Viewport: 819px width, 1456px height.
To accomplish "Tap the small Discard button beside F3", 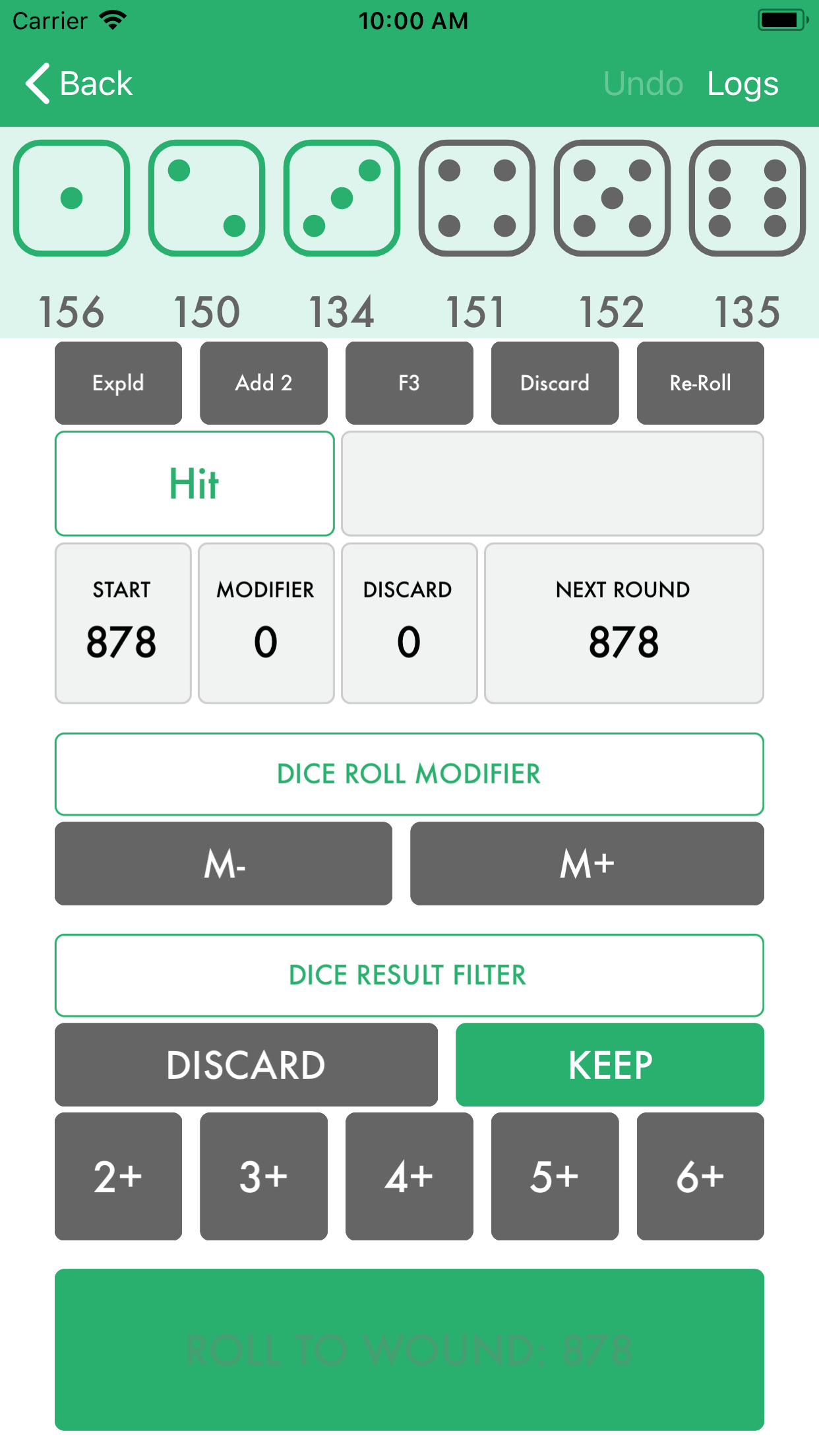I will [555, 383].
